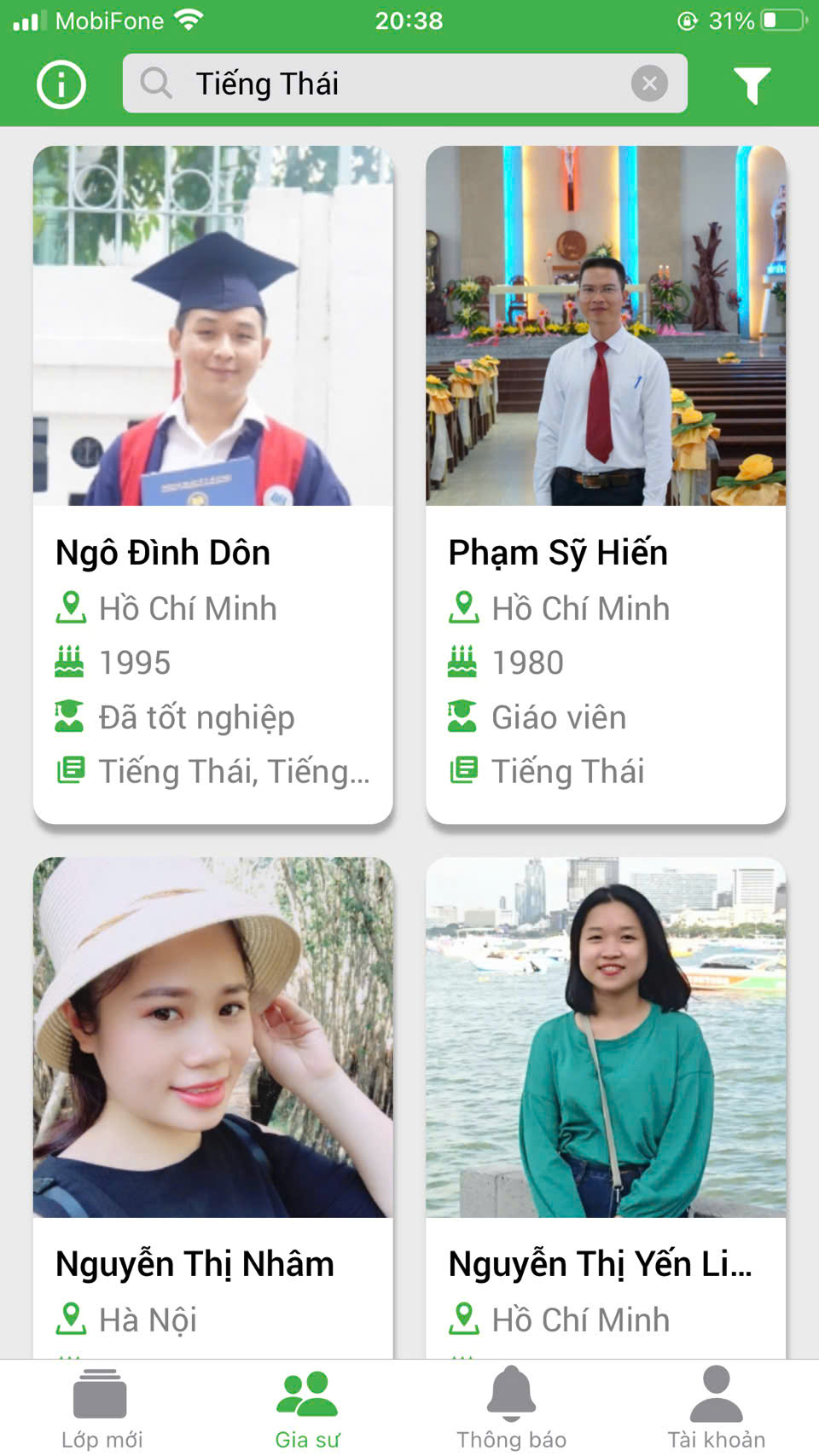
Task: Open Nguyễn Thị Yến Li... tutor card
Action: 606,1107
